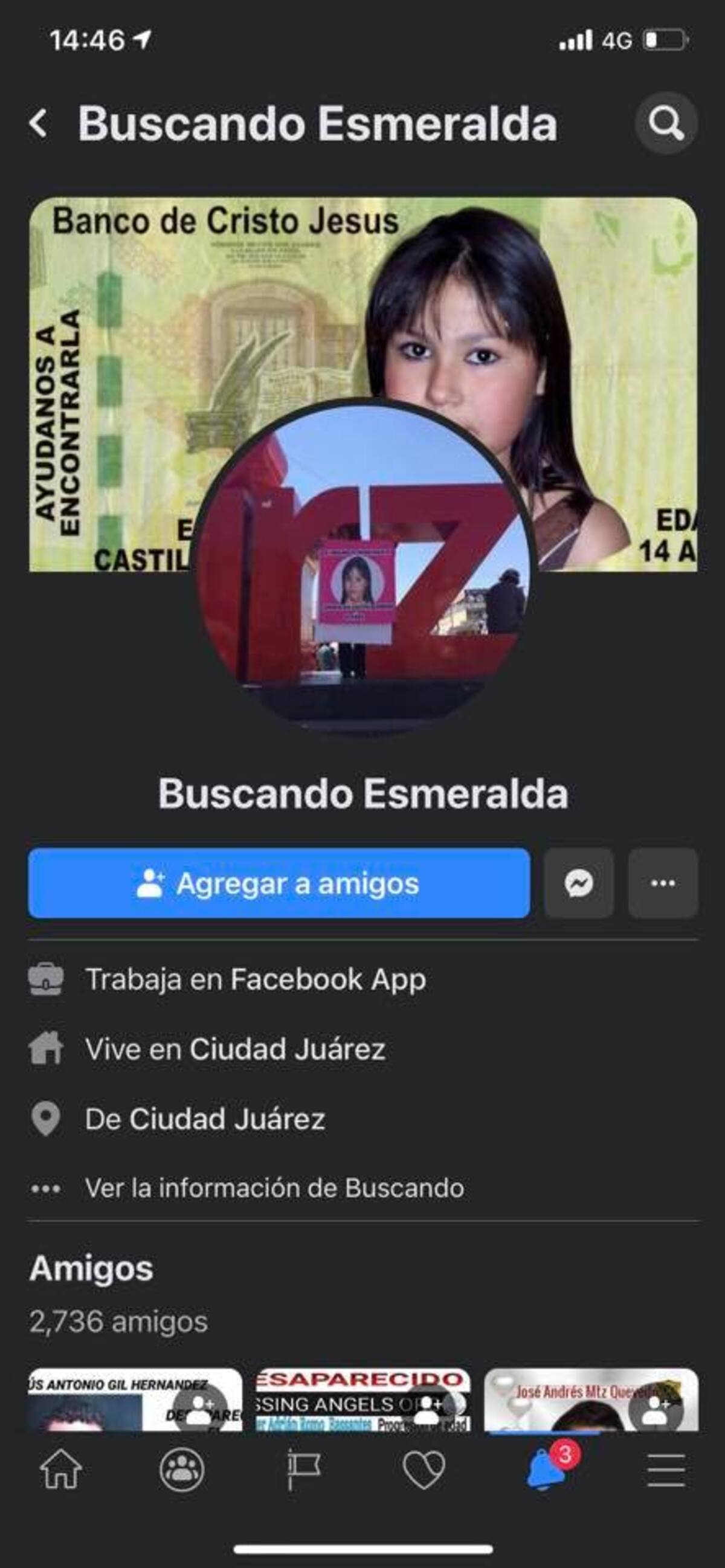Screen dimensions: 725x1568
Task: Select Ver la información de Buscando
Action: tap(274, 1188)
